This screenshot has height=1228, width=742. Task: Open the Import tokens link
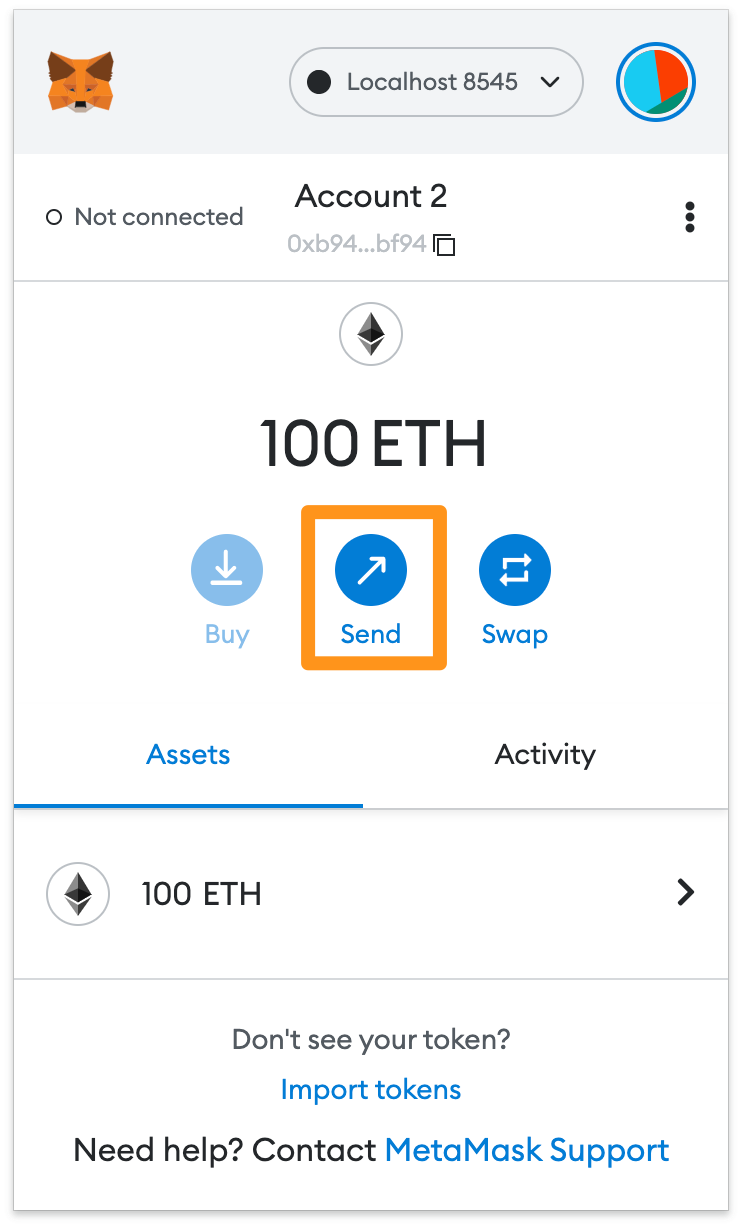[371, 1089]
